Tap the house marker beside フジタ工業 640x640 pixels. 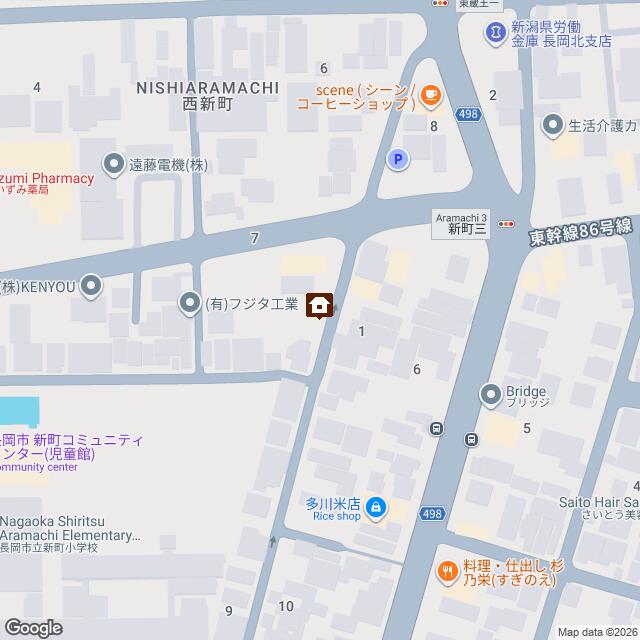(x=320, y=305)
